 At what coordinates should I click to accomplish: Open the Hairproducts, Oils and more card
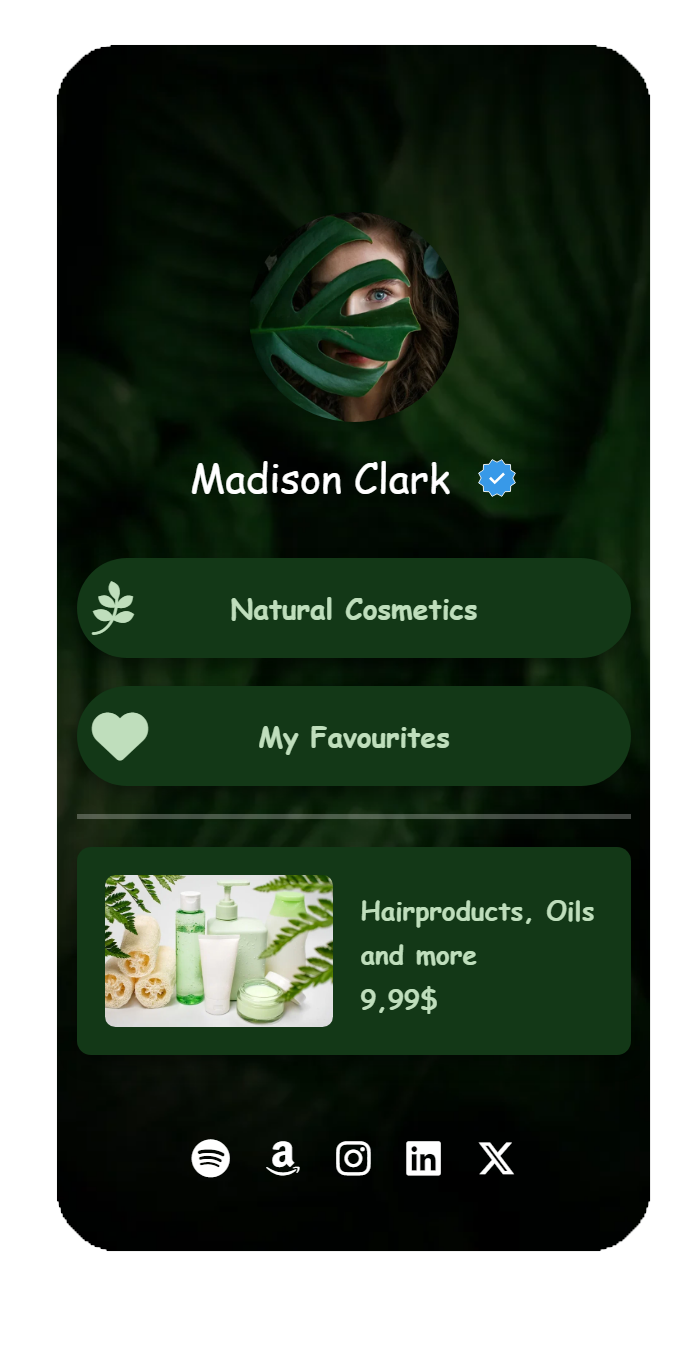(x=353, y=951)
